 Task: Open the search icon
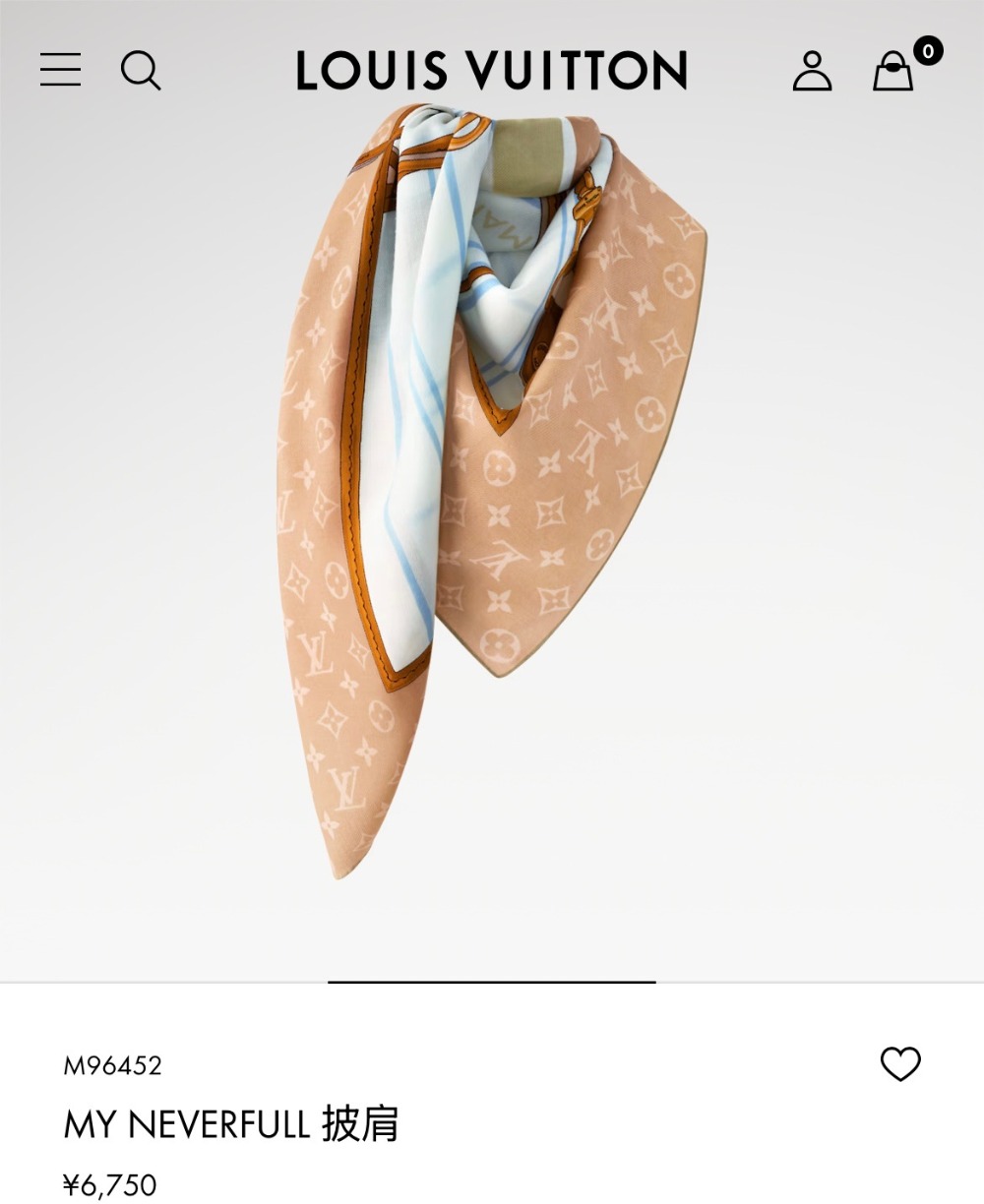pos(140,71)
